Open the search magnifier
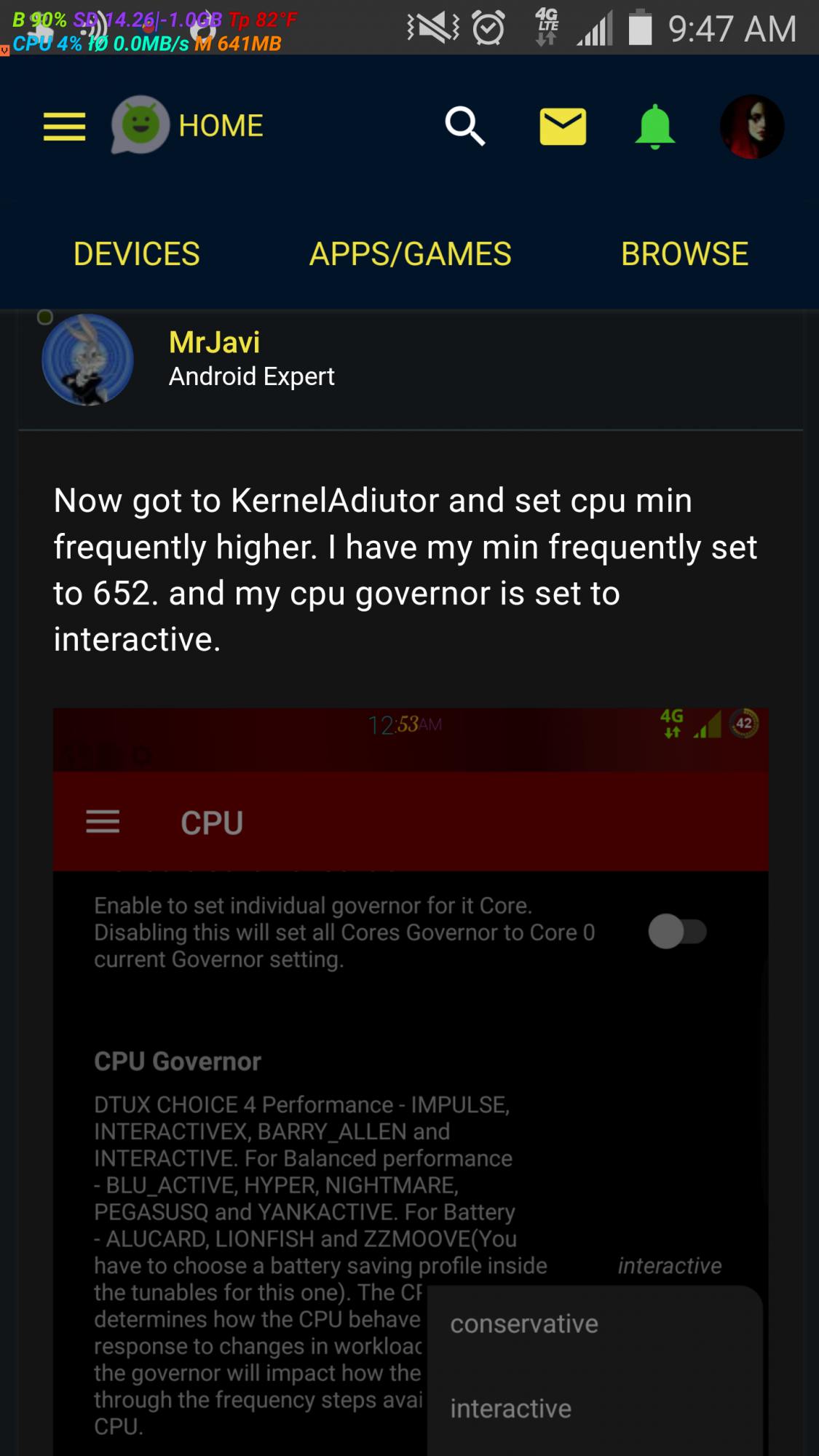The image size is (819, 1456). (x=465, y=127)
